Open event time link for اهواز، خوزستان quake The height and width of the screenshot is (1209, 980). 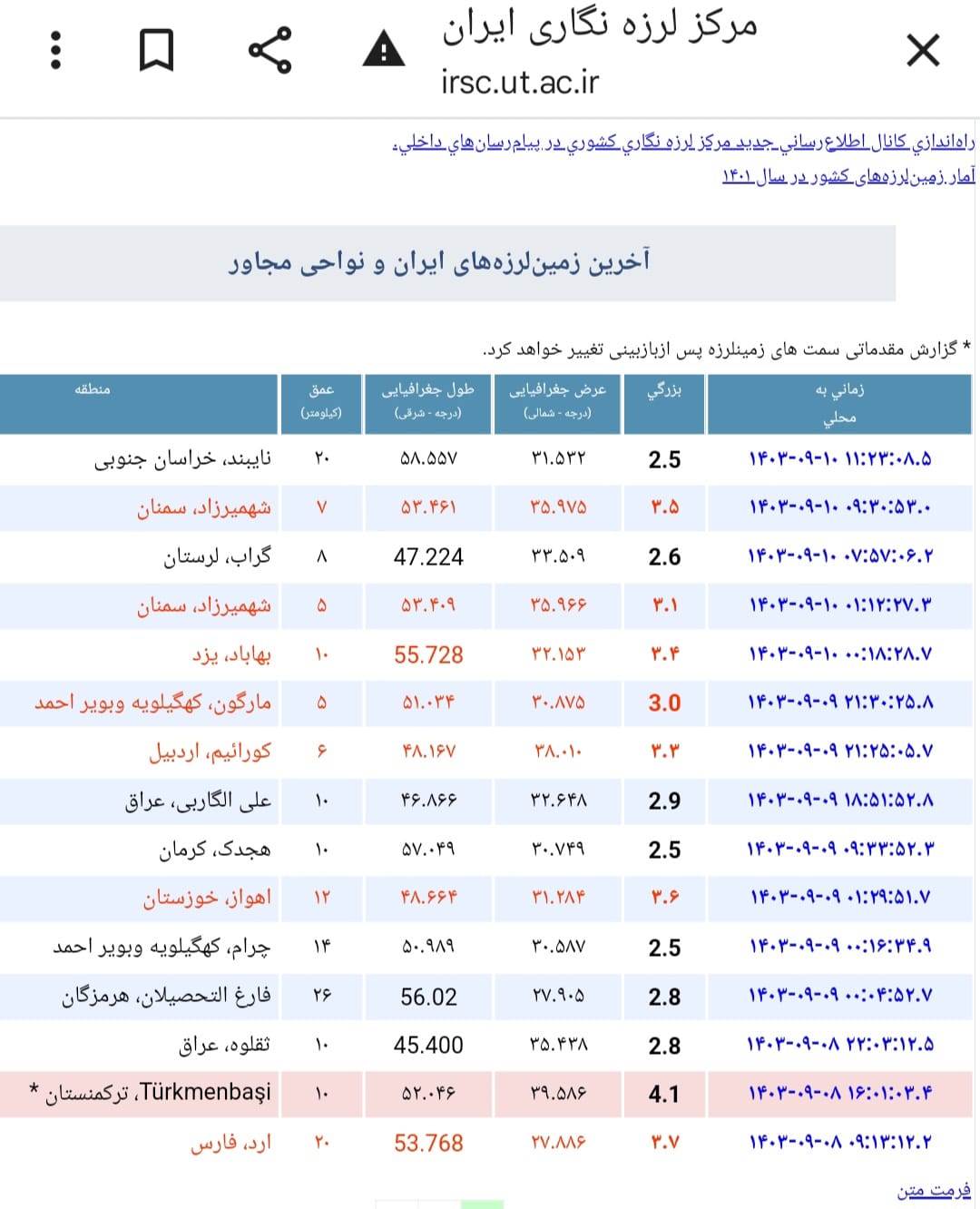(x=840, y=898)
